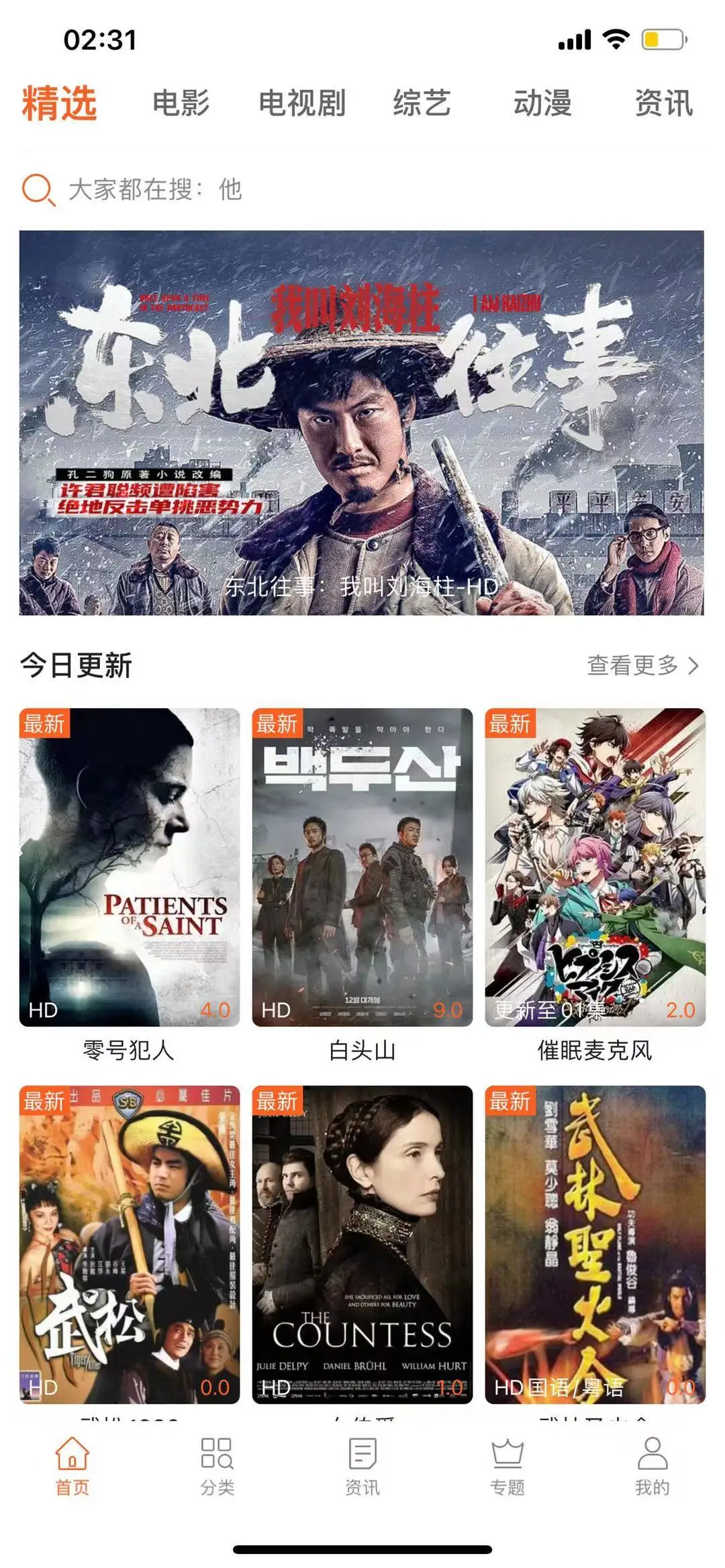This screenshot has width=725, height=1568.
Task: Tap the 首页 home tab
Action: pos(72,1465)
